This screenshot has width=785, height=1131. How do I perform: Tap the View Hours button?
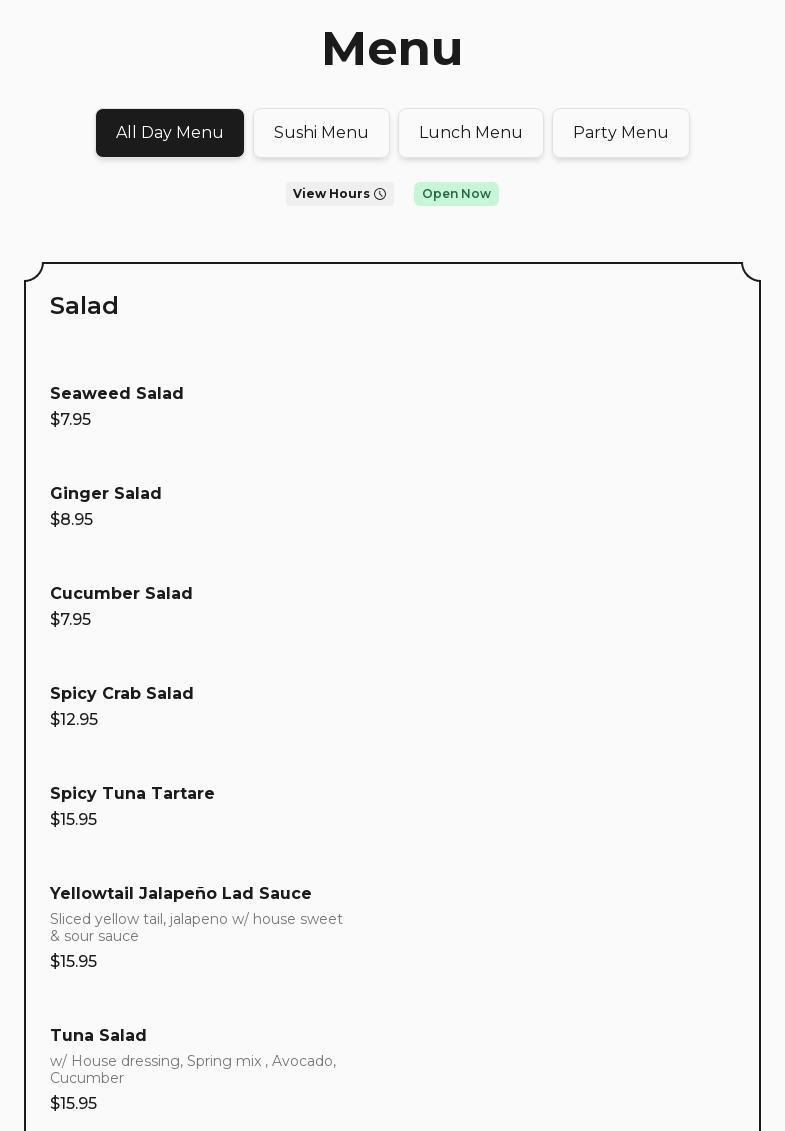pos(339,194)
